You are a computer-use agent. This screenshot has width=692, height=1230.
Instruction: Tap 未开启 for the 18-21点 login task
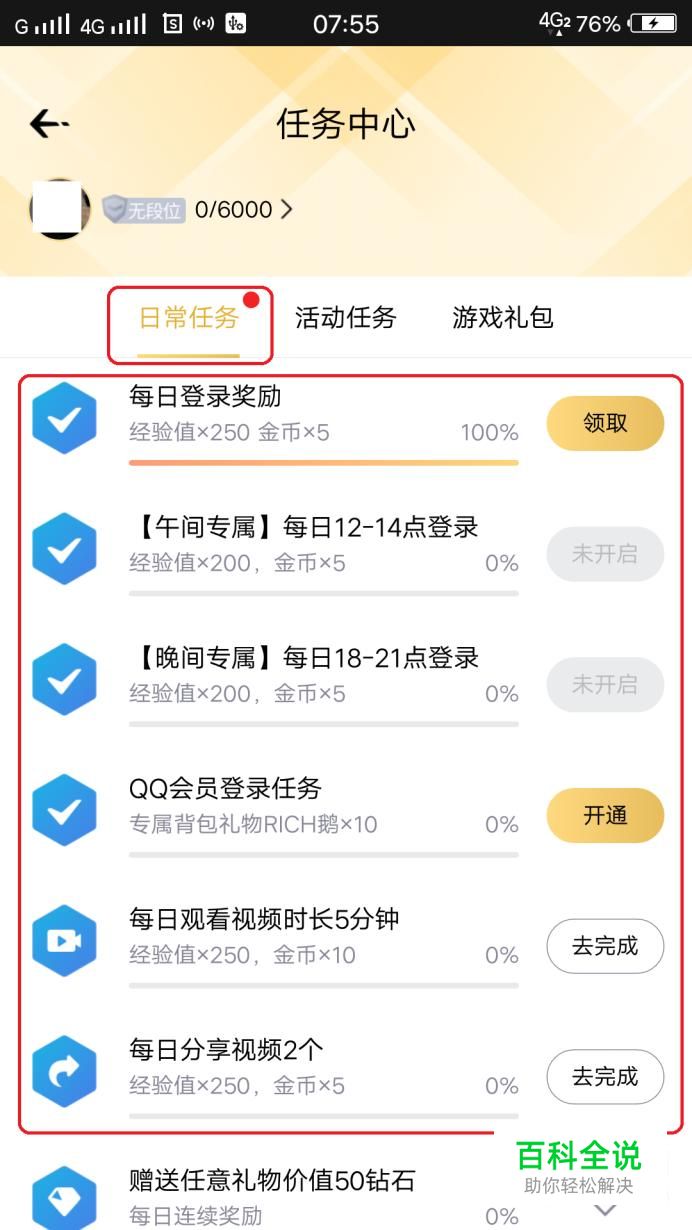tap(605, 685)
